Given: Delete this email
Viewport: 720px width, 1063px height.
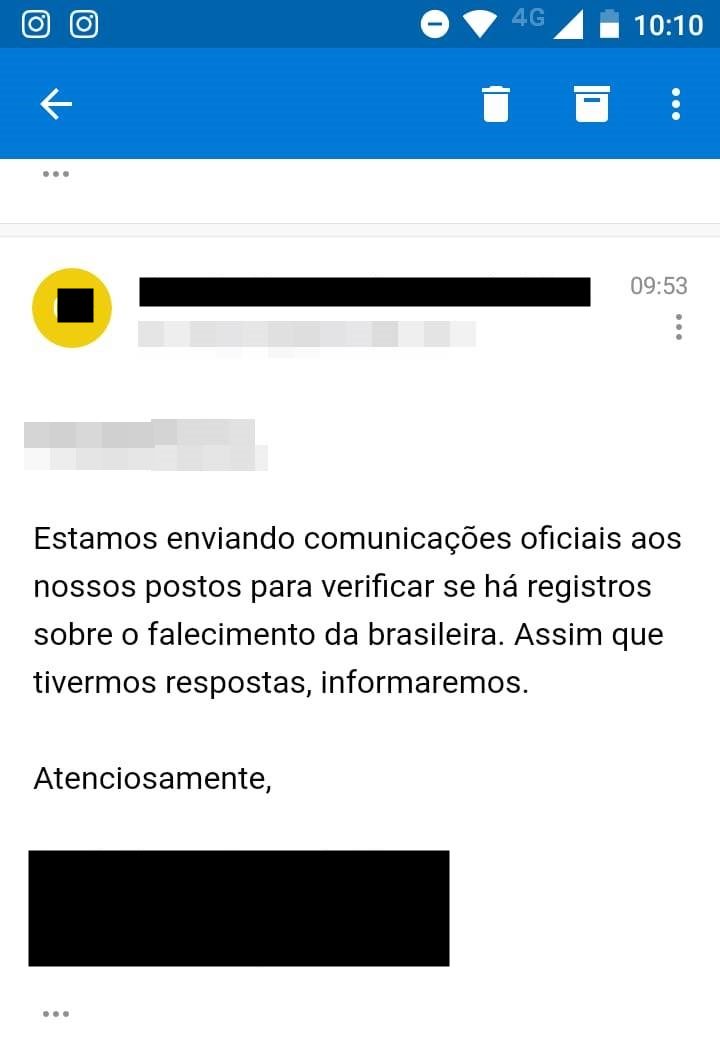Looking at the screenshot, I should point(496,104).
